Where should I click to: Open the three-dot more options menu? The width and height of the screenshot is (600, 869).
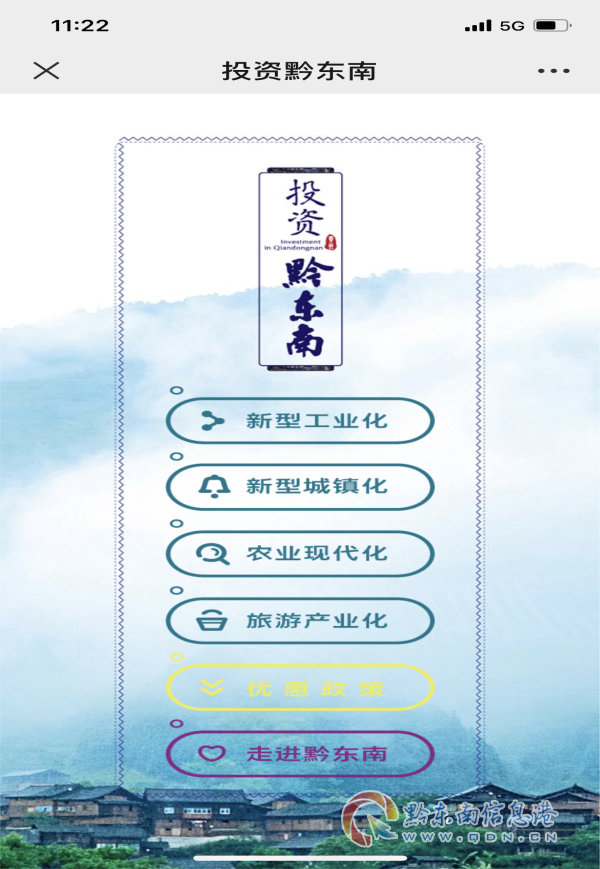553,71
